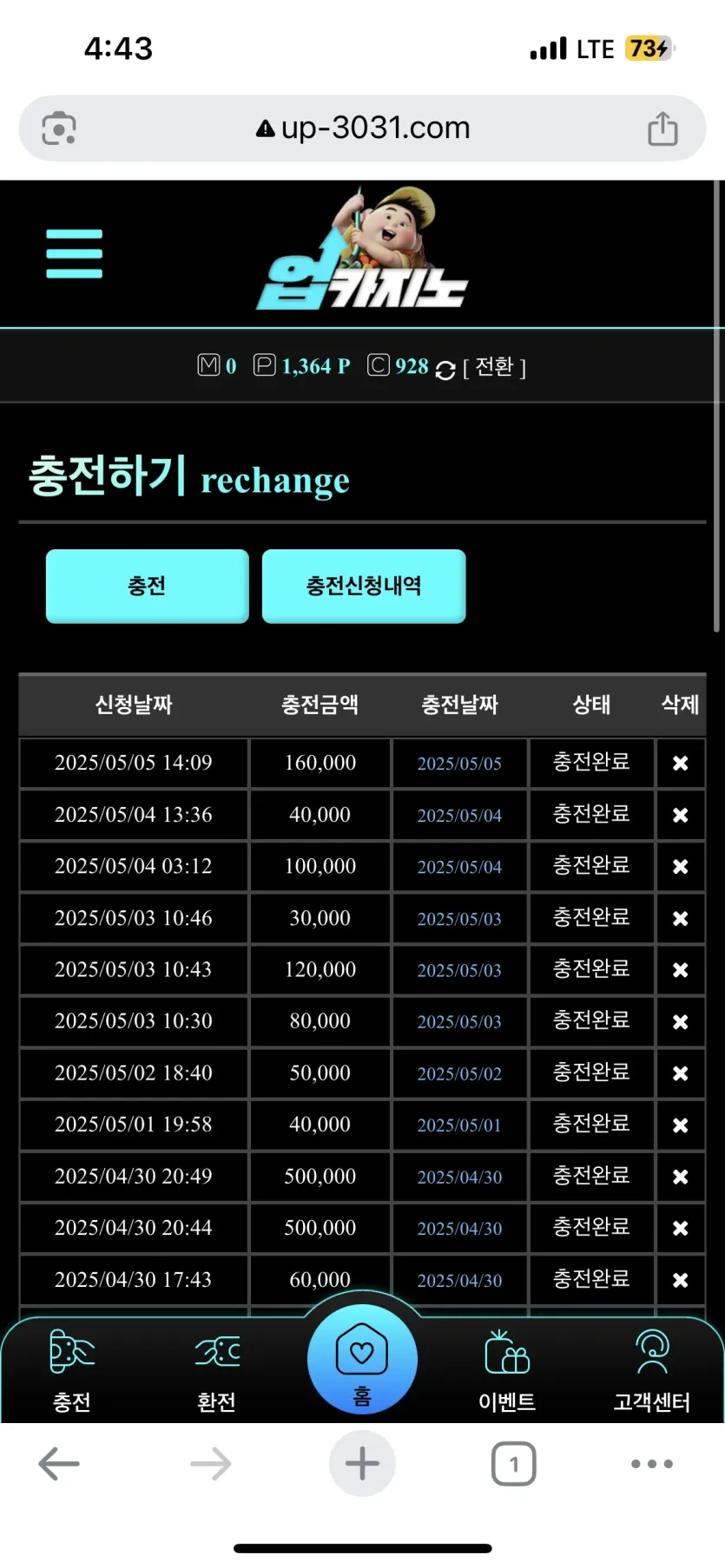This screenshot has height=1568, width=725.
Task: Remove the 2025/05/03 10:43 record
Action: (680, 969)
